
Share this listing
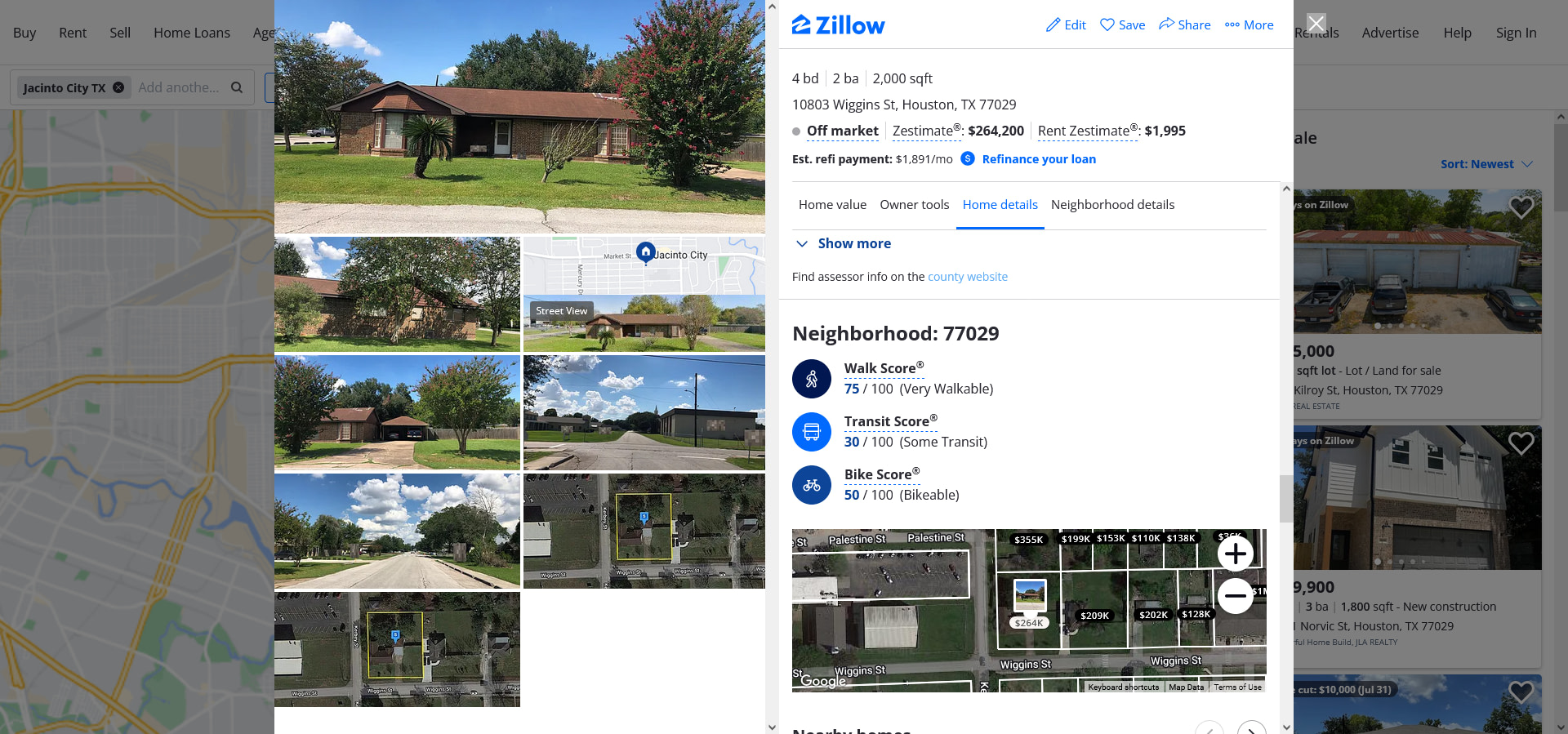coord(1184,25)
